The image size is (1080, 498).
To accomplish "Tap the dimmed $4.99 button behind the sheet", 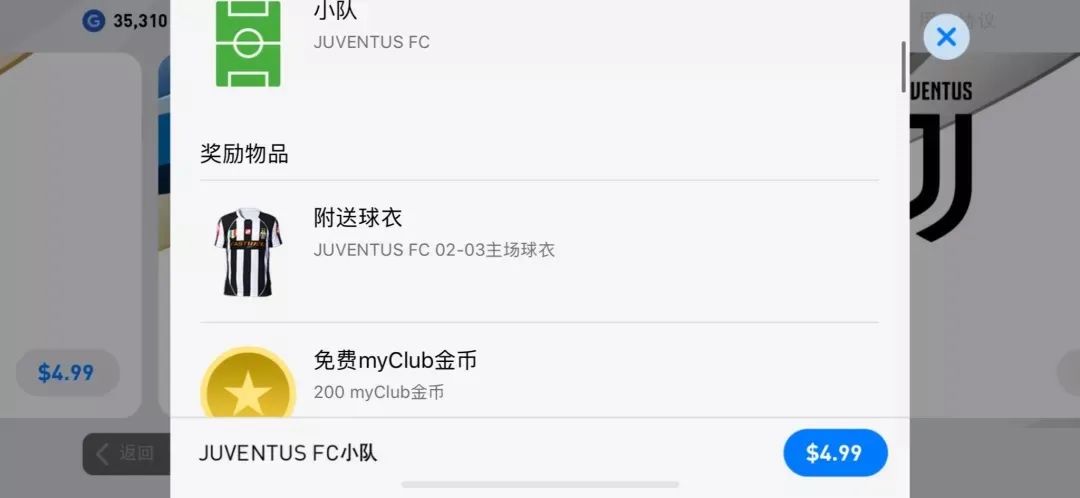I will click(68, 373).
